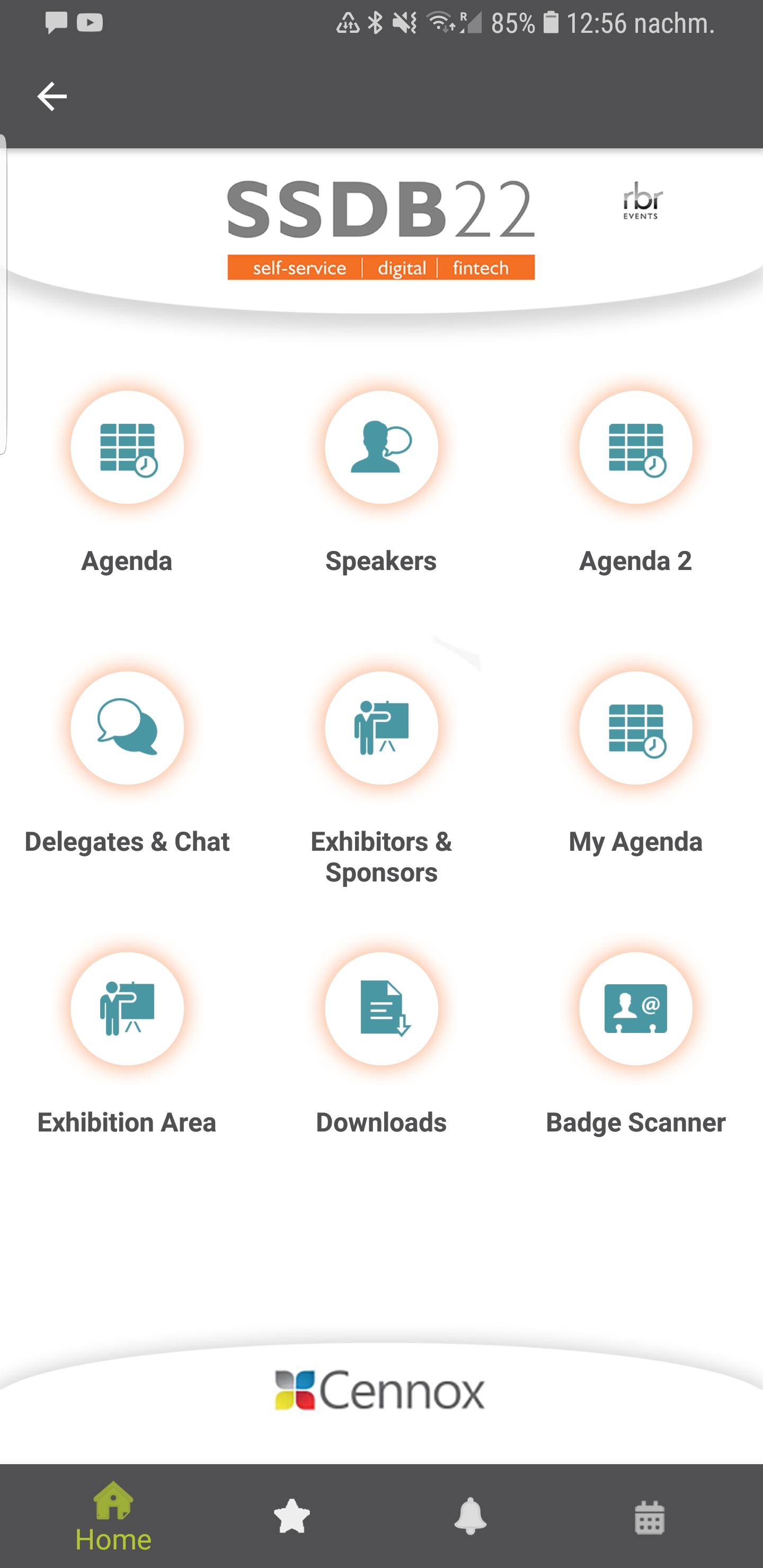
Task: Tap the Cennox sponsor banner
Action: tap(380, 1390)
